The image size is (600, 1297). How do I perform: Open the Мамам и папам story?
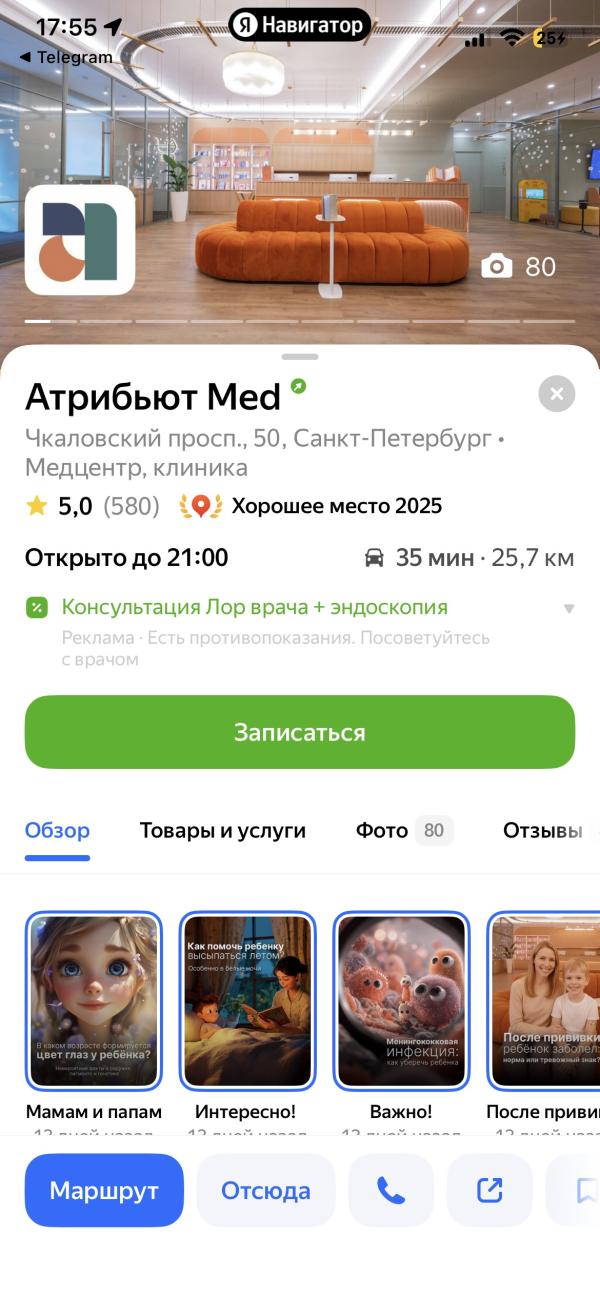(94, 1000)
